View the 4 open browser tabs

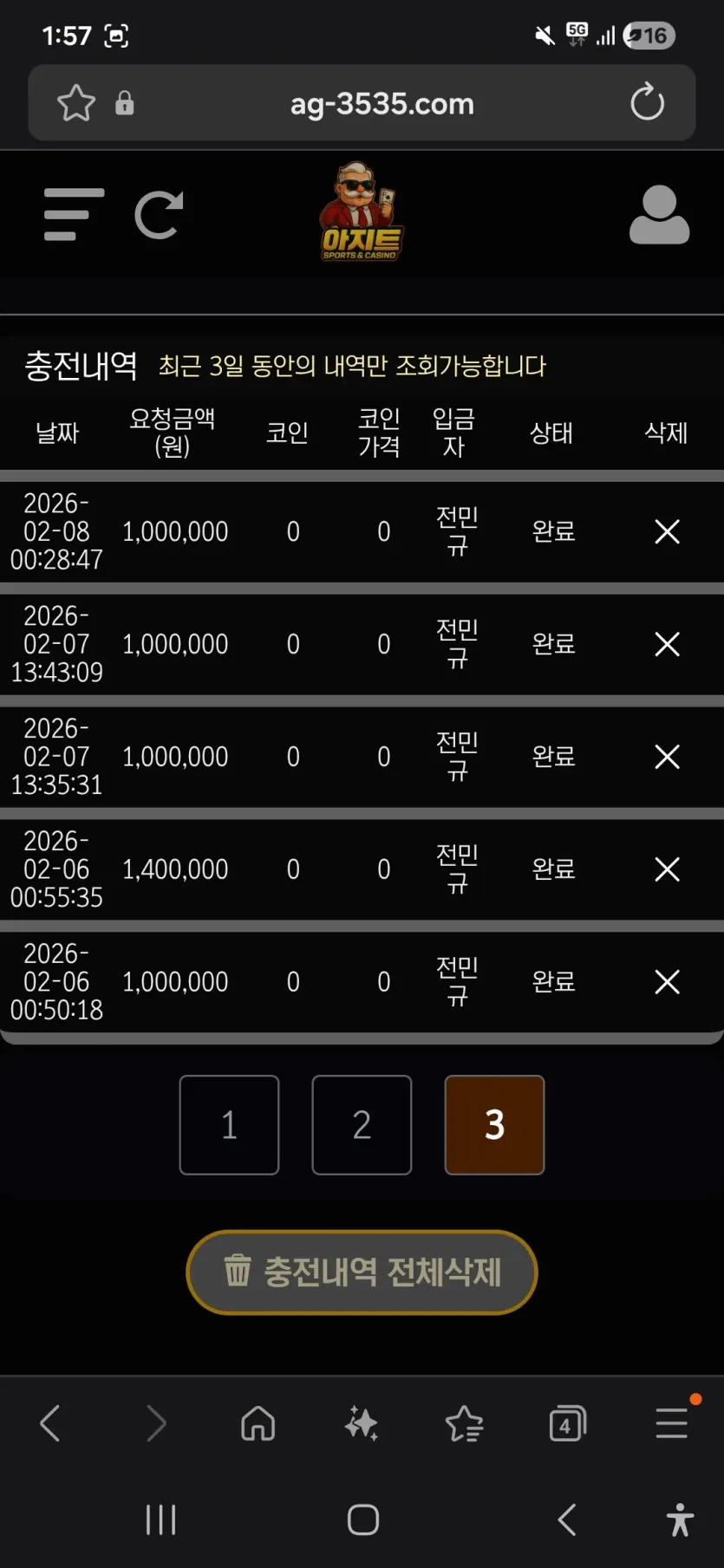click(x=567, y=1423)
